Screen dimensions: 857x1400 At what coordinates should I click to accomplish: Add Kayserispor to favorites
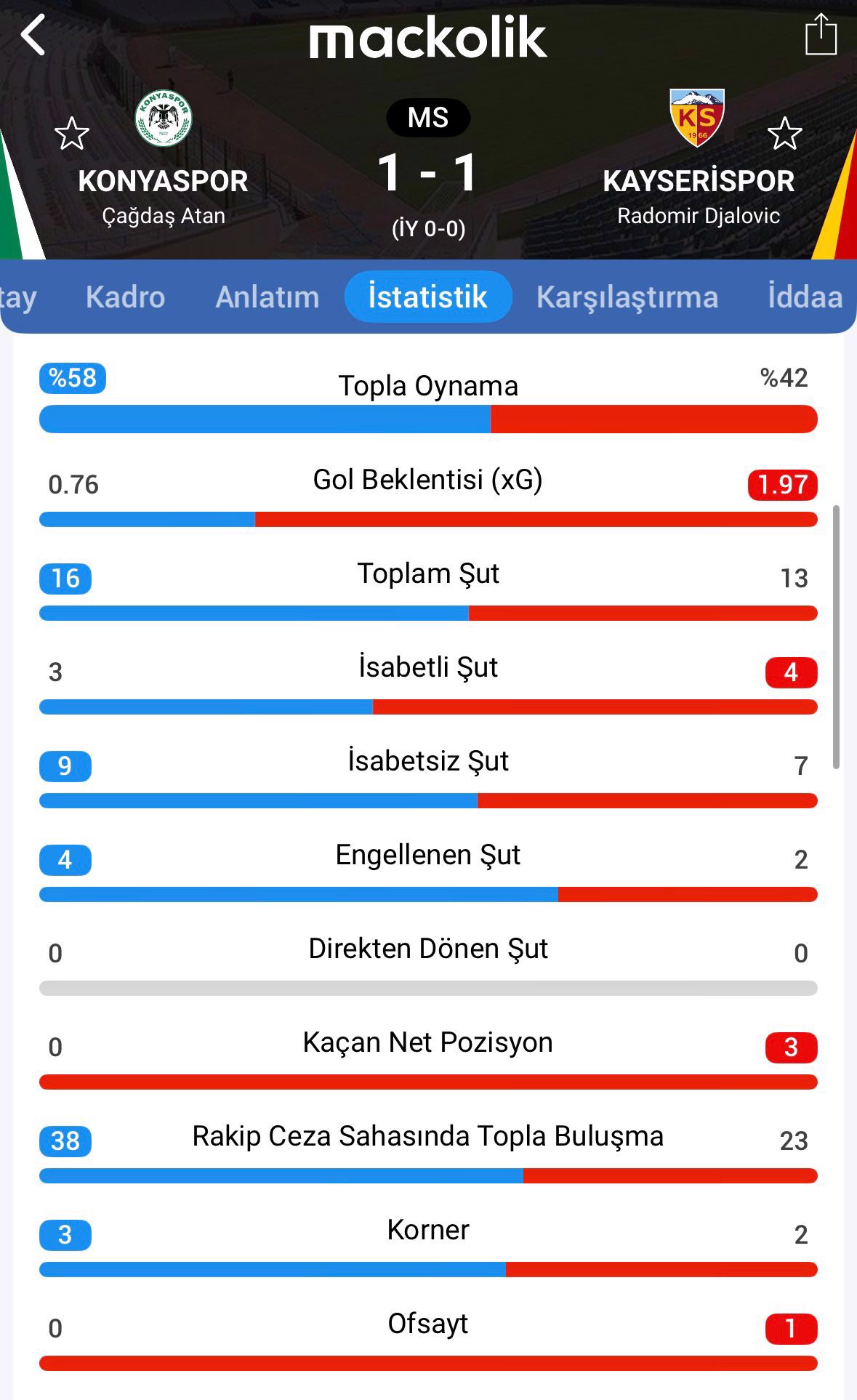(784, 134)
